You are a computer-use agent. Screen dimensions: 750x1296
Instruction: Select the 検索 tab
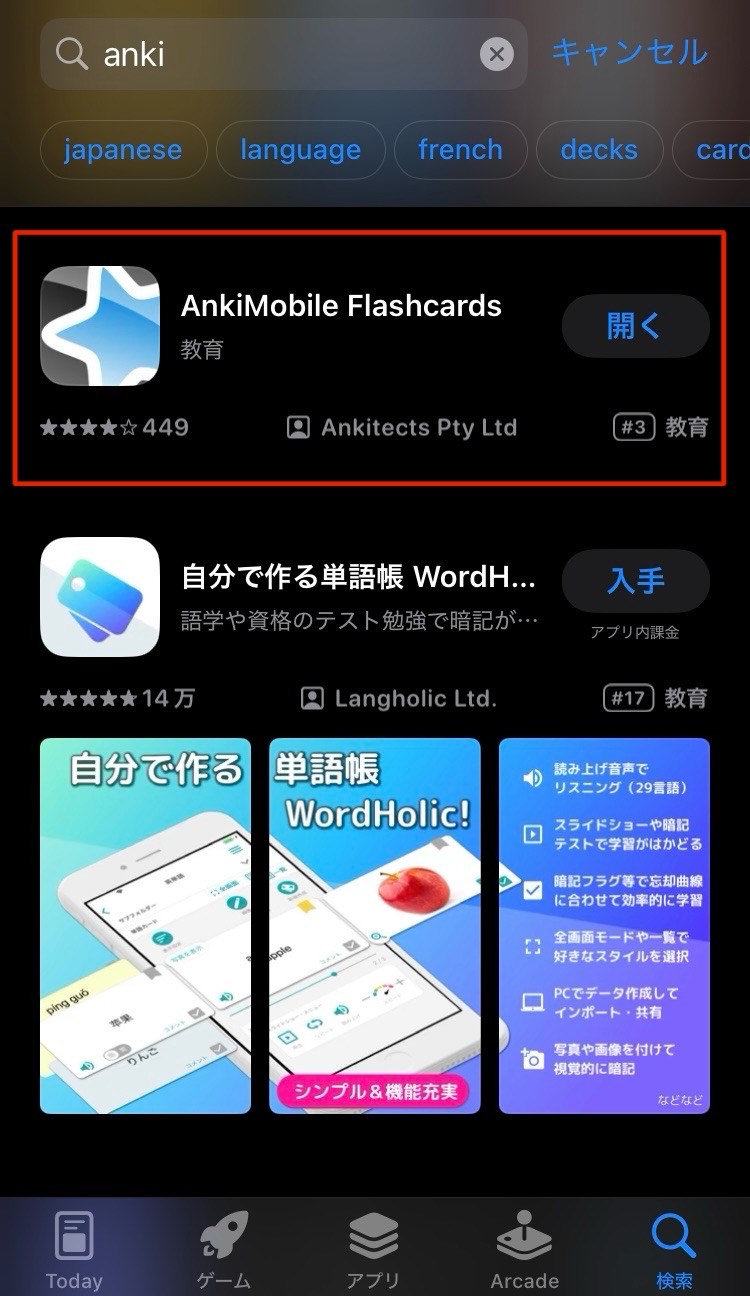click(x=673, y=1250)
